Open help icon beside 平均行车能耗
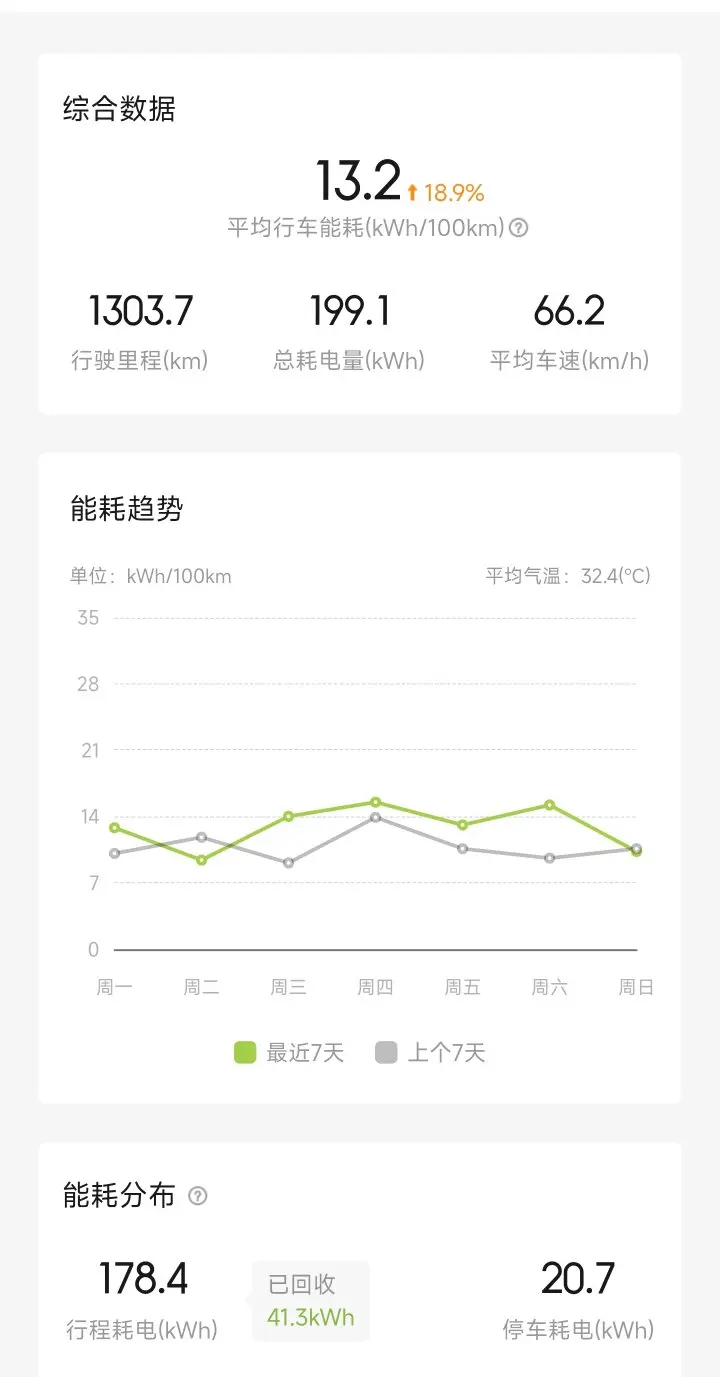Image resolution: width=720 pixels, height=1377 pixels. (x=518, y=228)
